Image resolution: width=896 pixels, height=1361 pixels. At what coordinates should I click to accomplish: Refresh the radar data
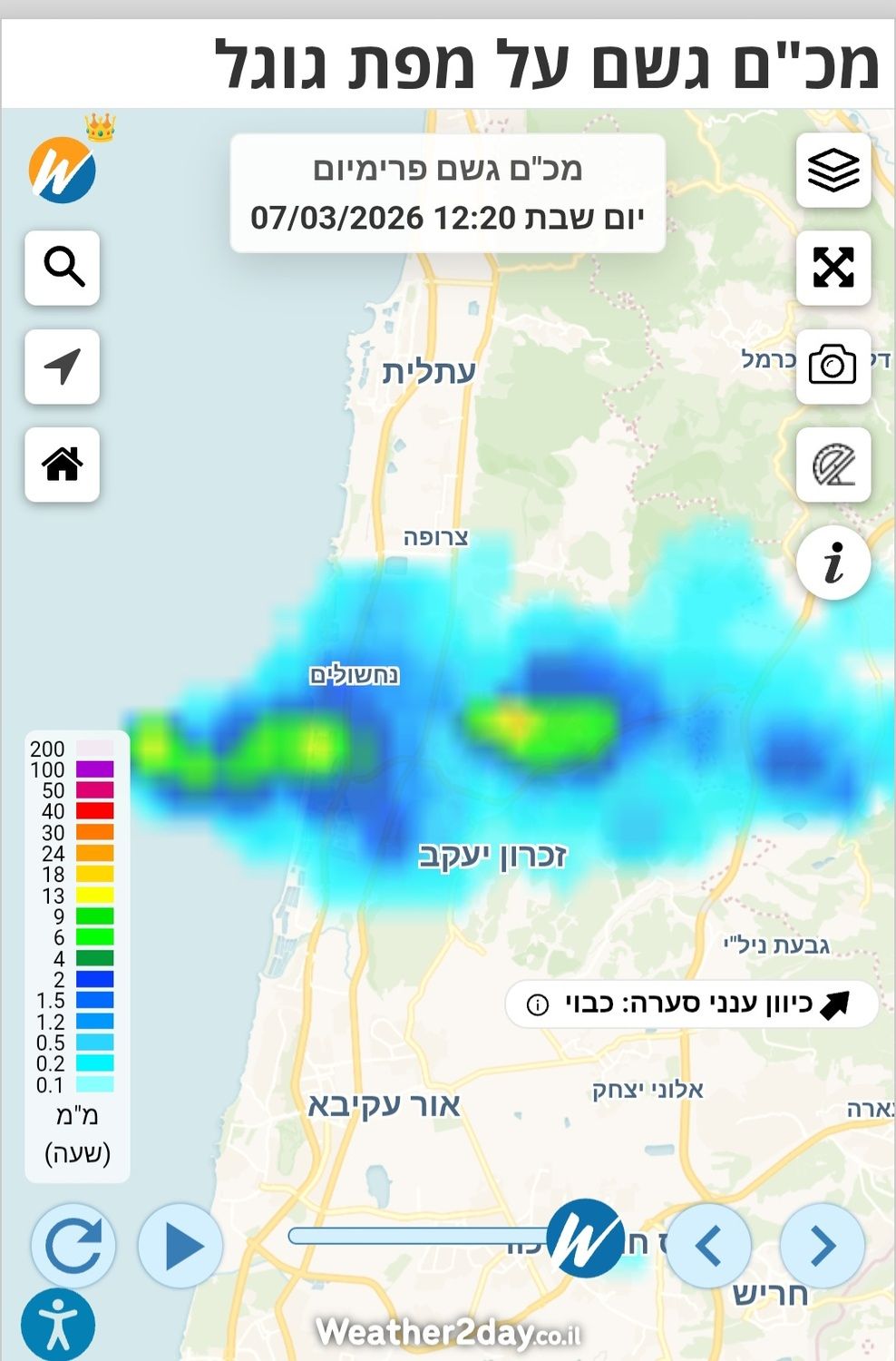73,1246
